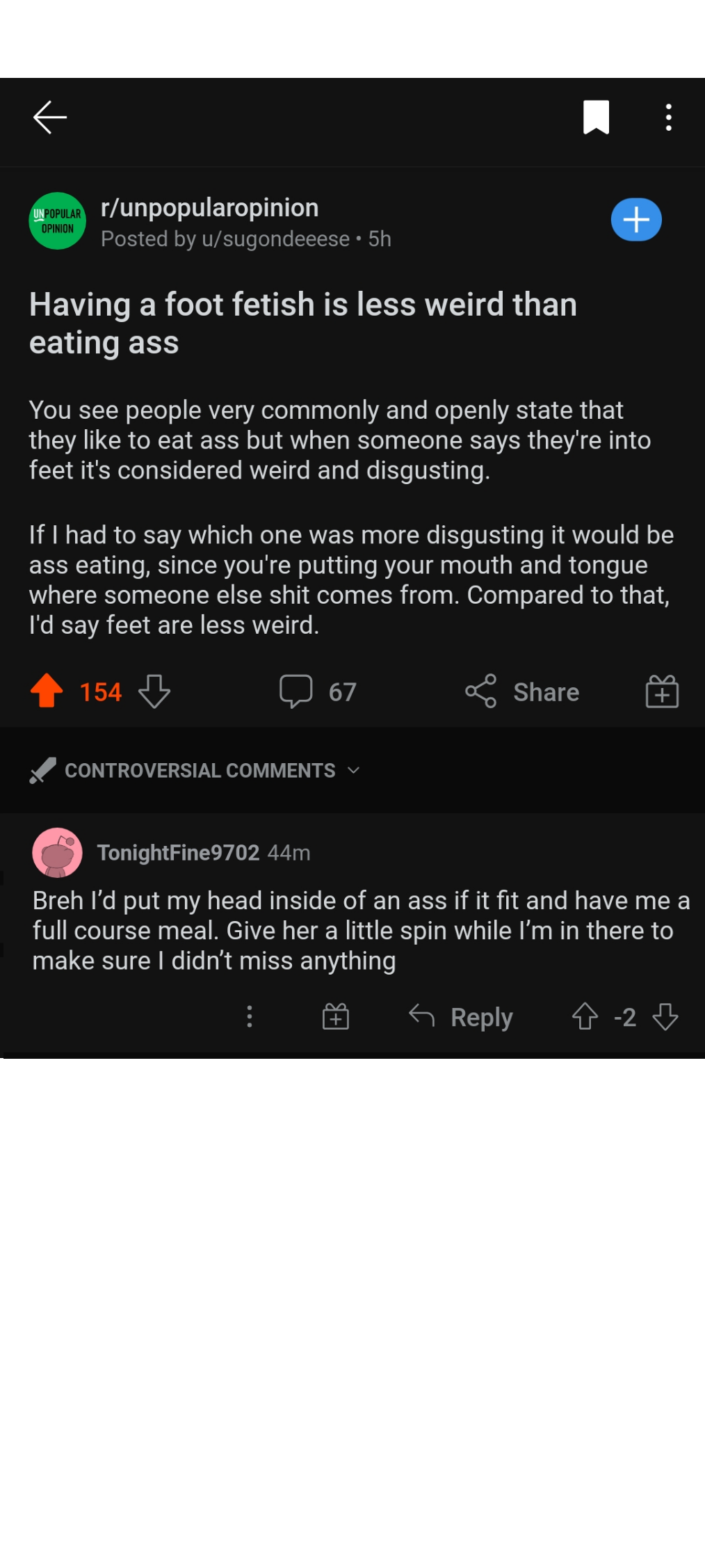
Task: Upvote TonightFine9702's comment
Action: click(x=585, y=1016)
